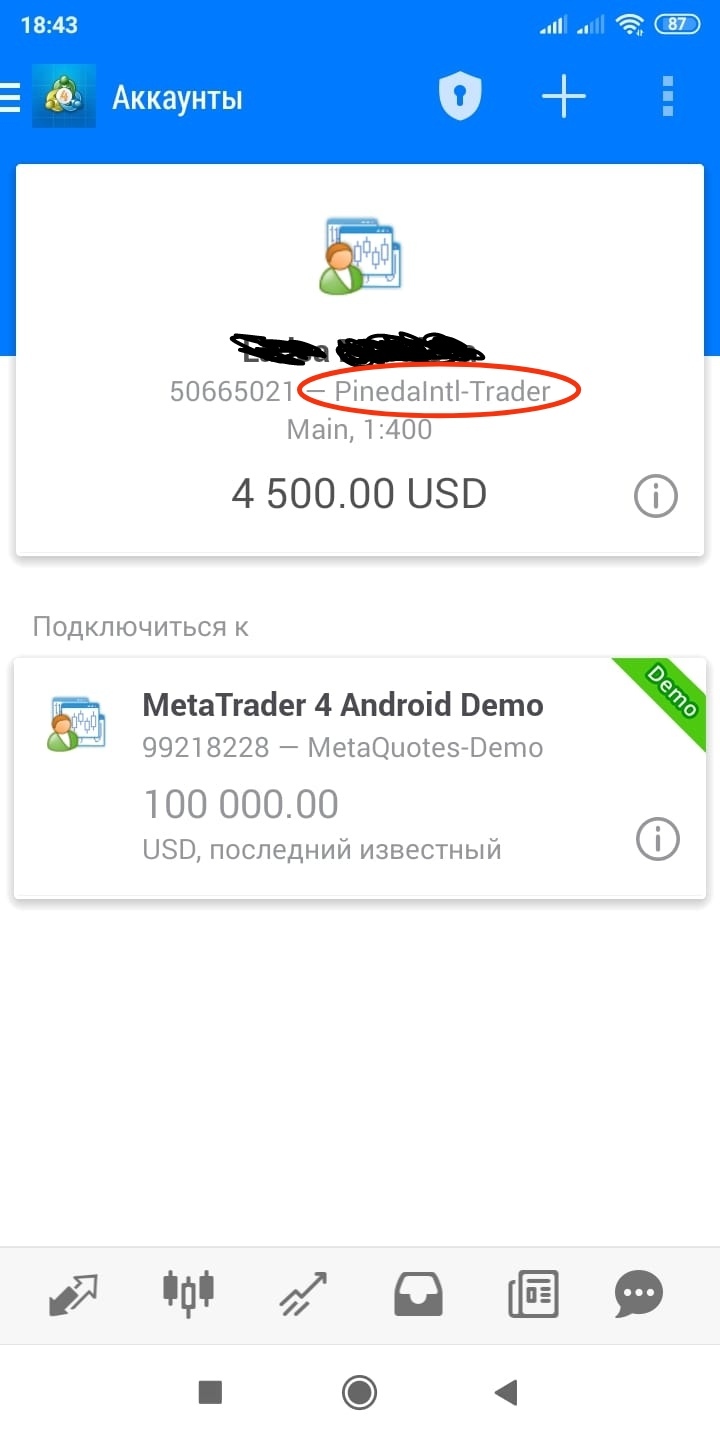Switch to the trade trend-line tab

click(303, 1294)
